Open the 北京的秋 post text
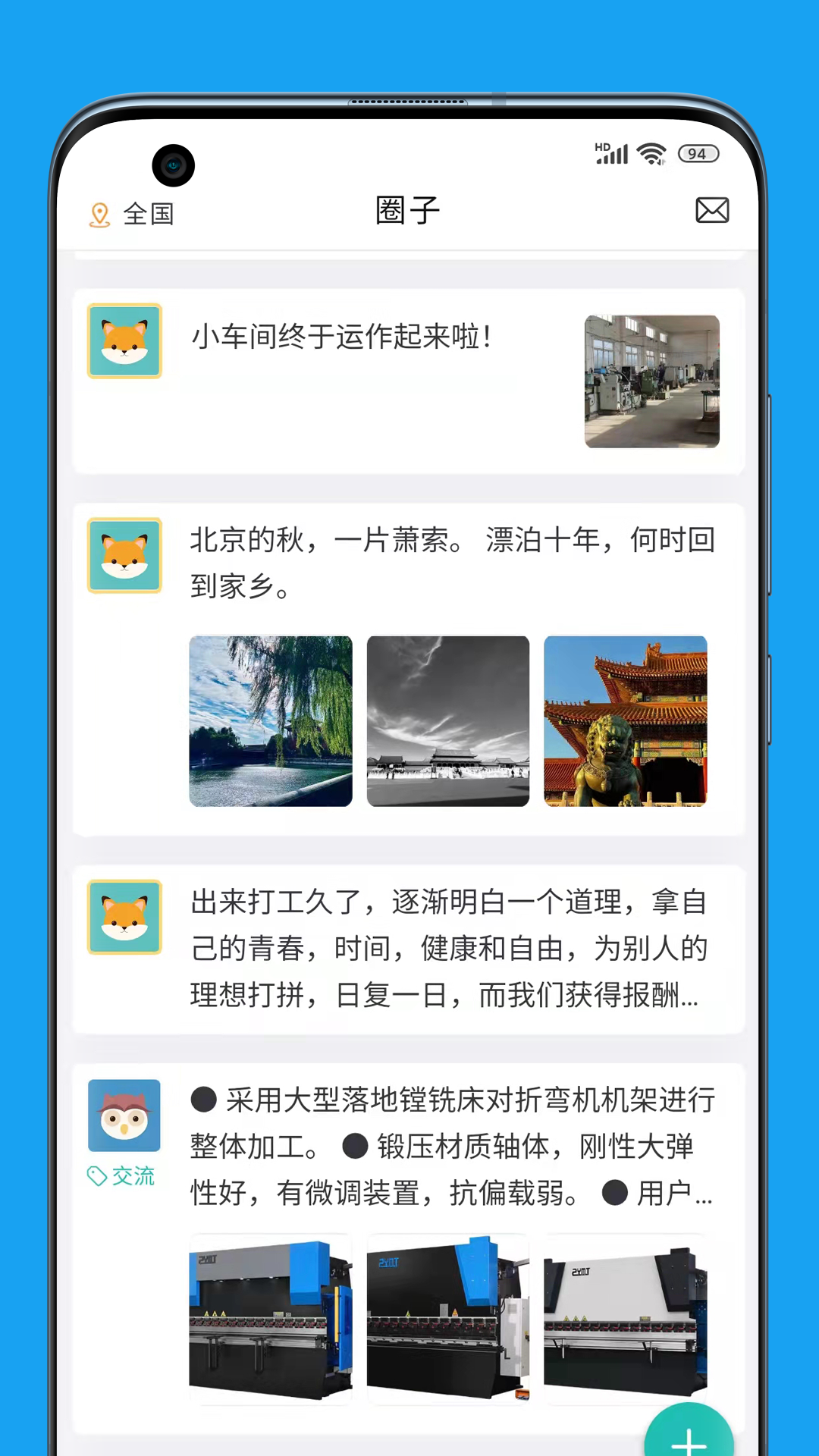 point(453,561)
